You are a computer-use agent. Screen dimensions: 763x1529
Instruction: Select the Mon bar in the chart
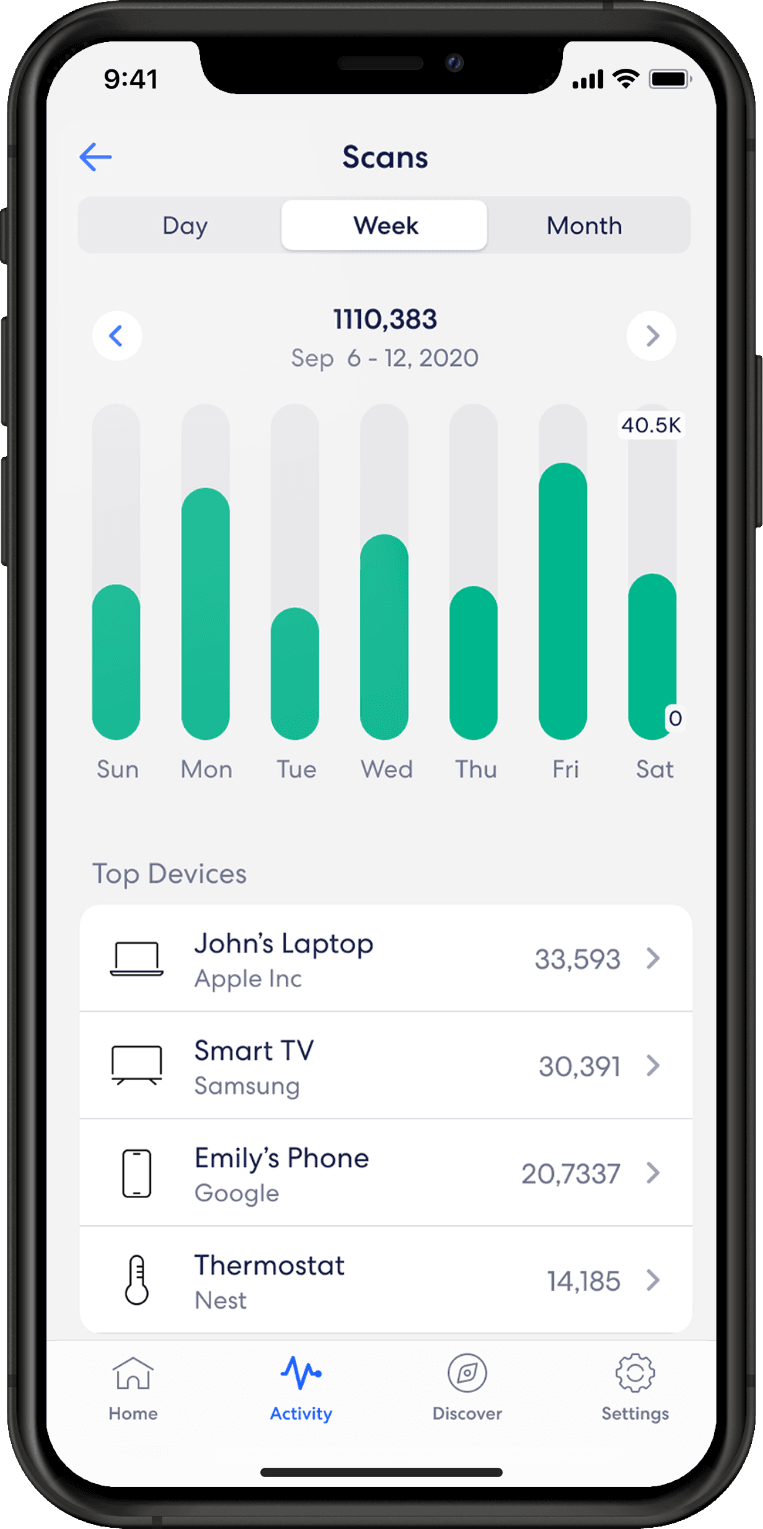(x=206, y=614)
